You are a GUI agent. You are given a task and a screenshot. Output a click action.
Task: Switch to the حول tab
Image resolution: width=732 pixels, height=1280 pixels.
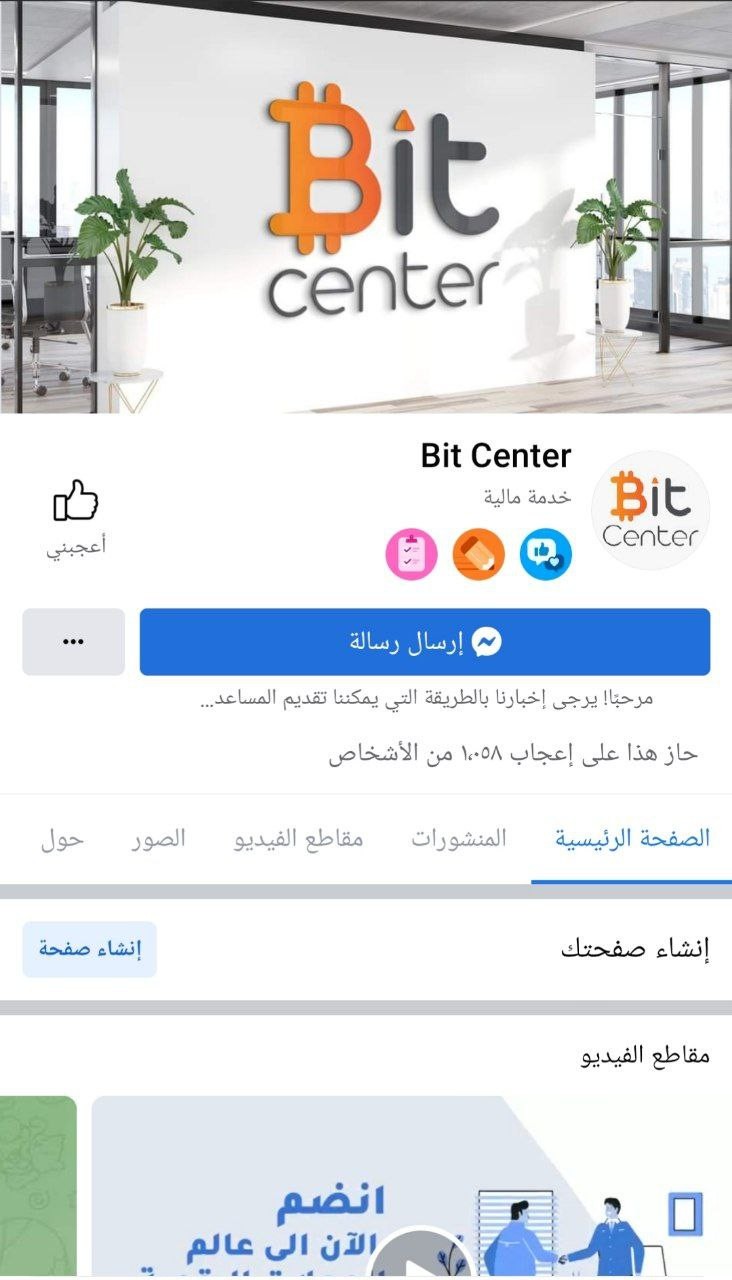[x=62, y=838]
